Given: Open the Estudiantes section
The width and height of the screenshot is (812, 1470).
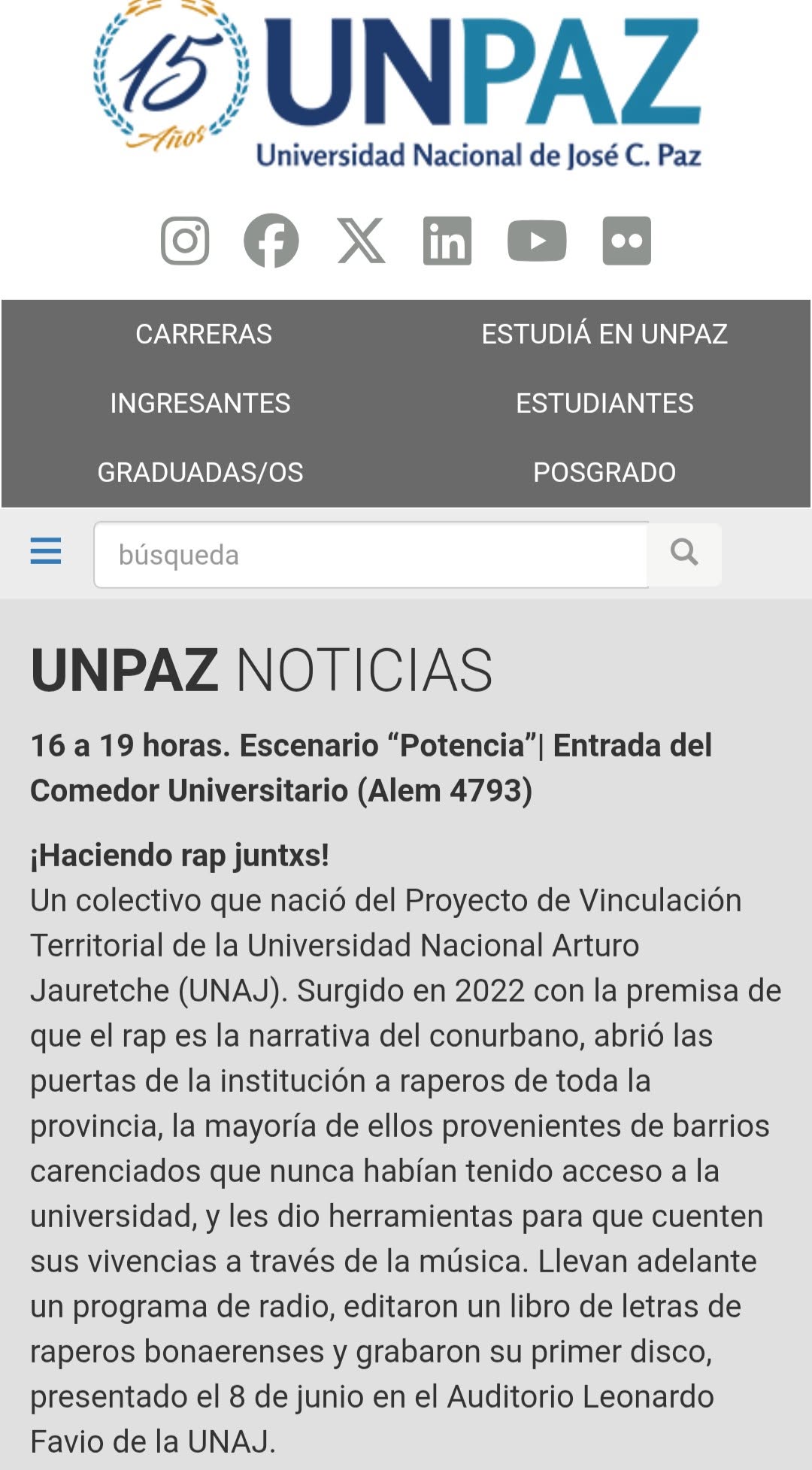Looking at the screenshot, I should [604, 403].
